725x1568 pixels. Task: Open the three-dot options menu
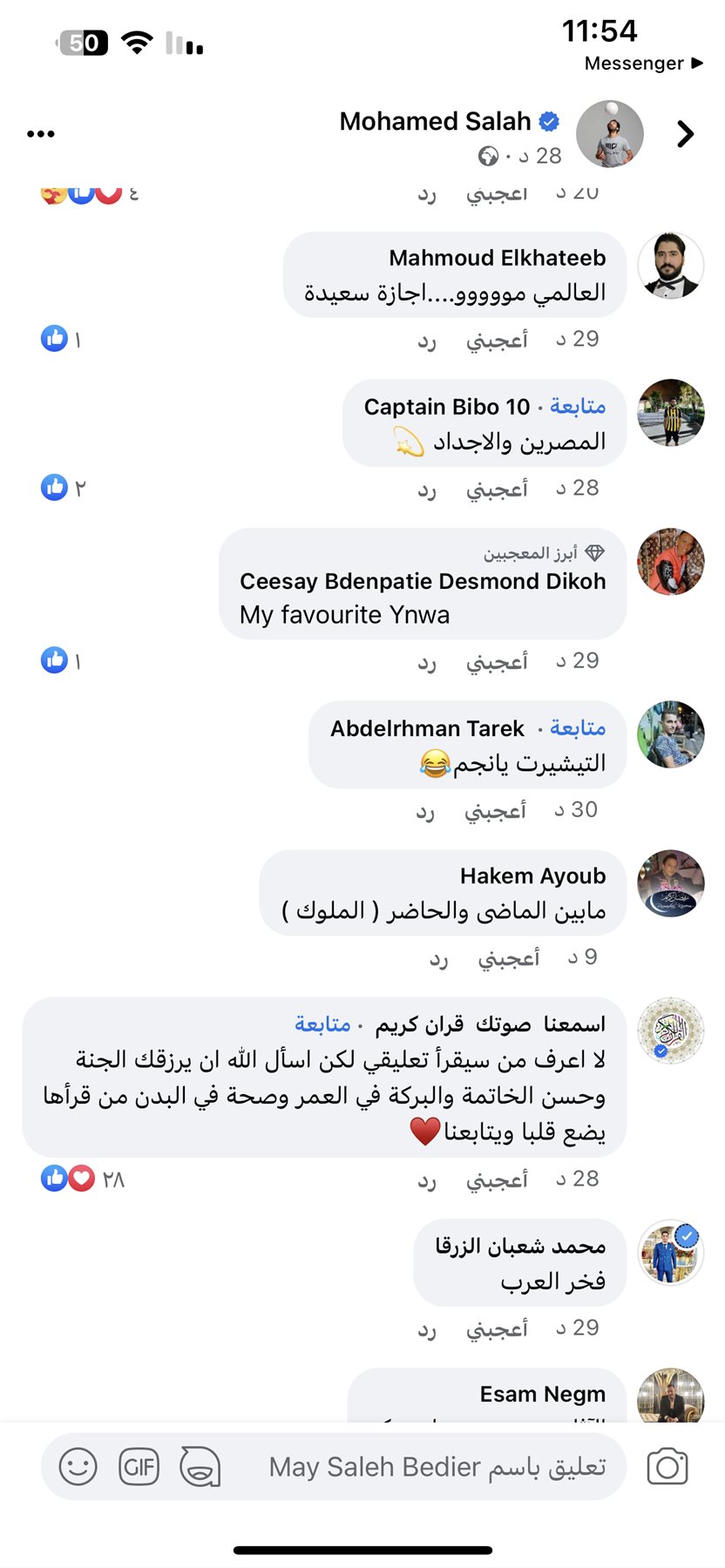coord(41,134)
